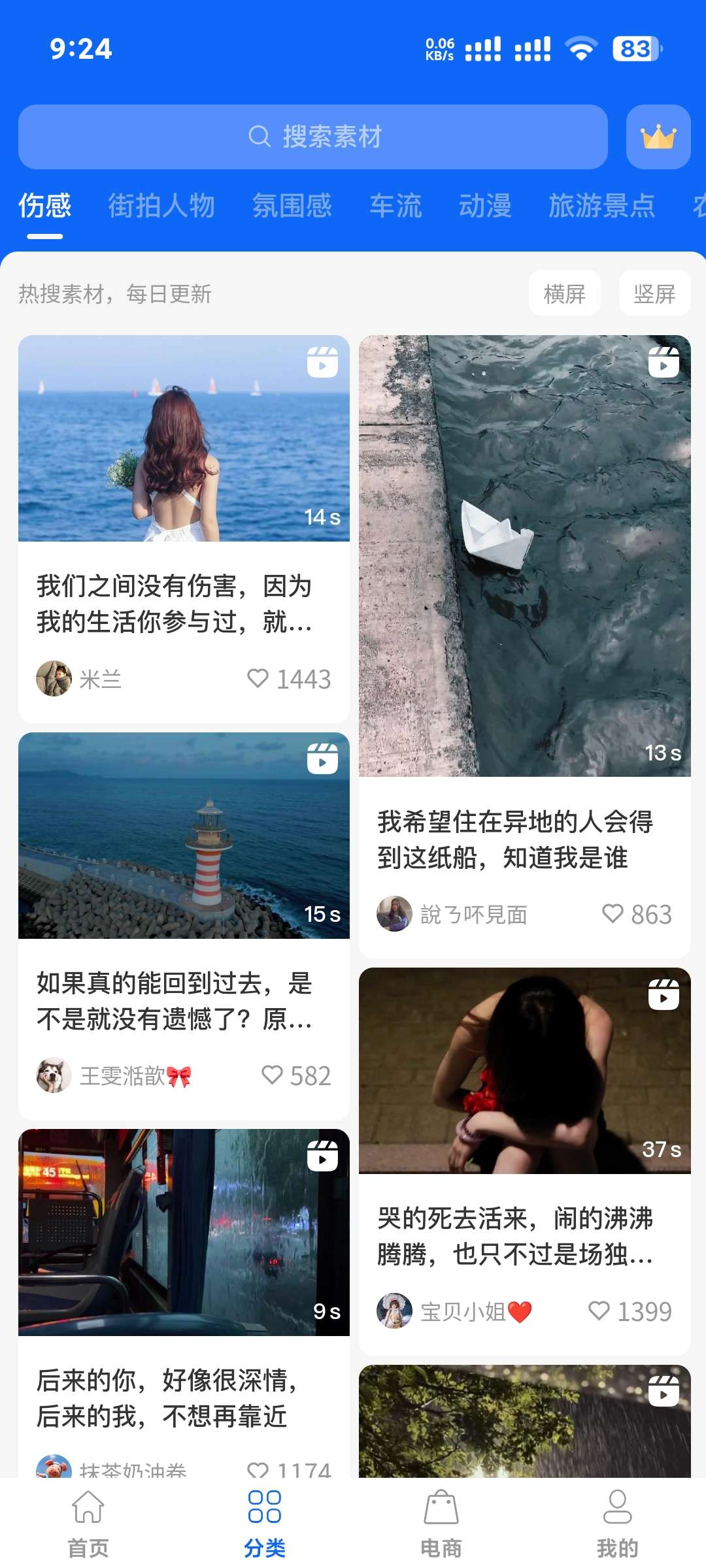Screen dimensions: 706x1568
Task: Like 宝贝小姐's video with 1399 likes
Action: (x=599, y=1311)
